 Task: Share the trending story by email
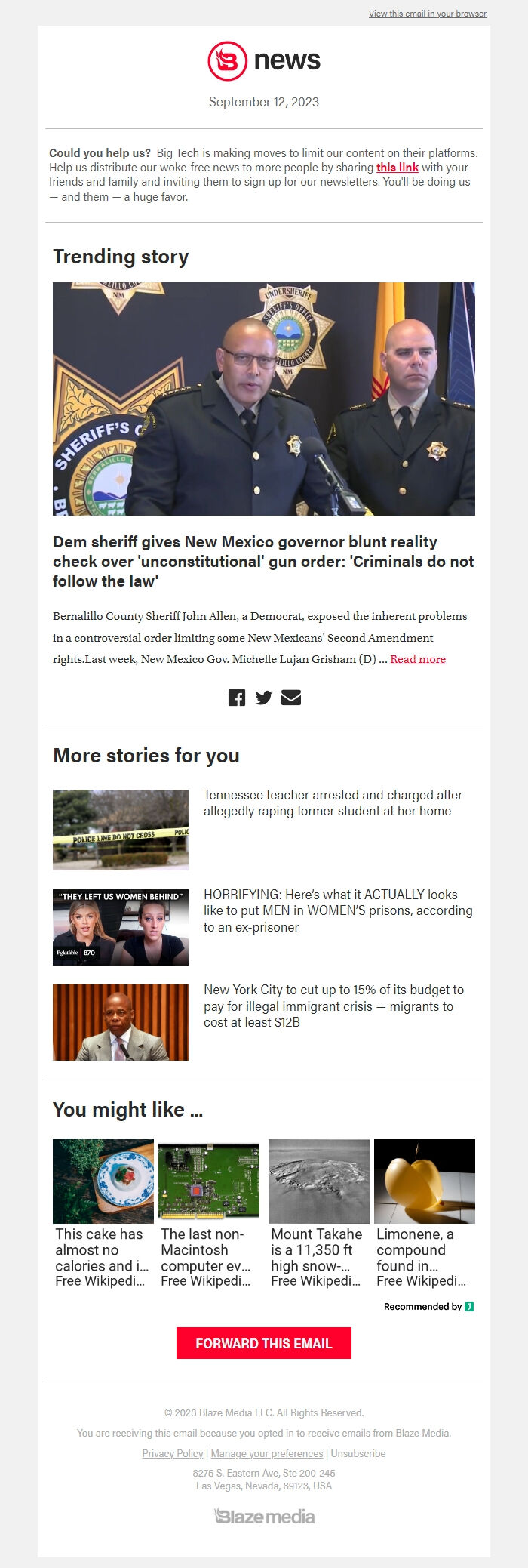tap(291, 698)
